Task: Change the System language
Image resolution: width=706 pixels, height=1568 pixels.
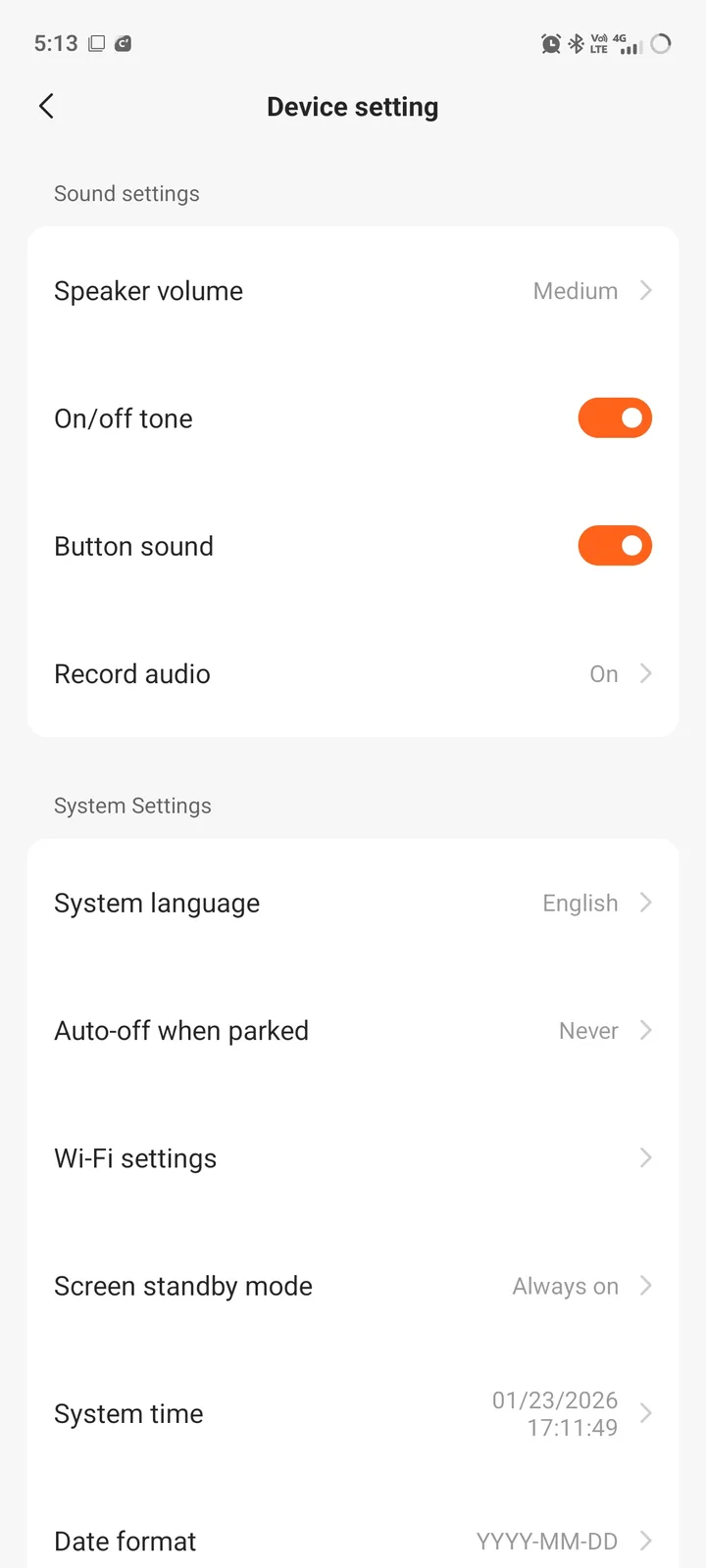Action: [353, 903]
